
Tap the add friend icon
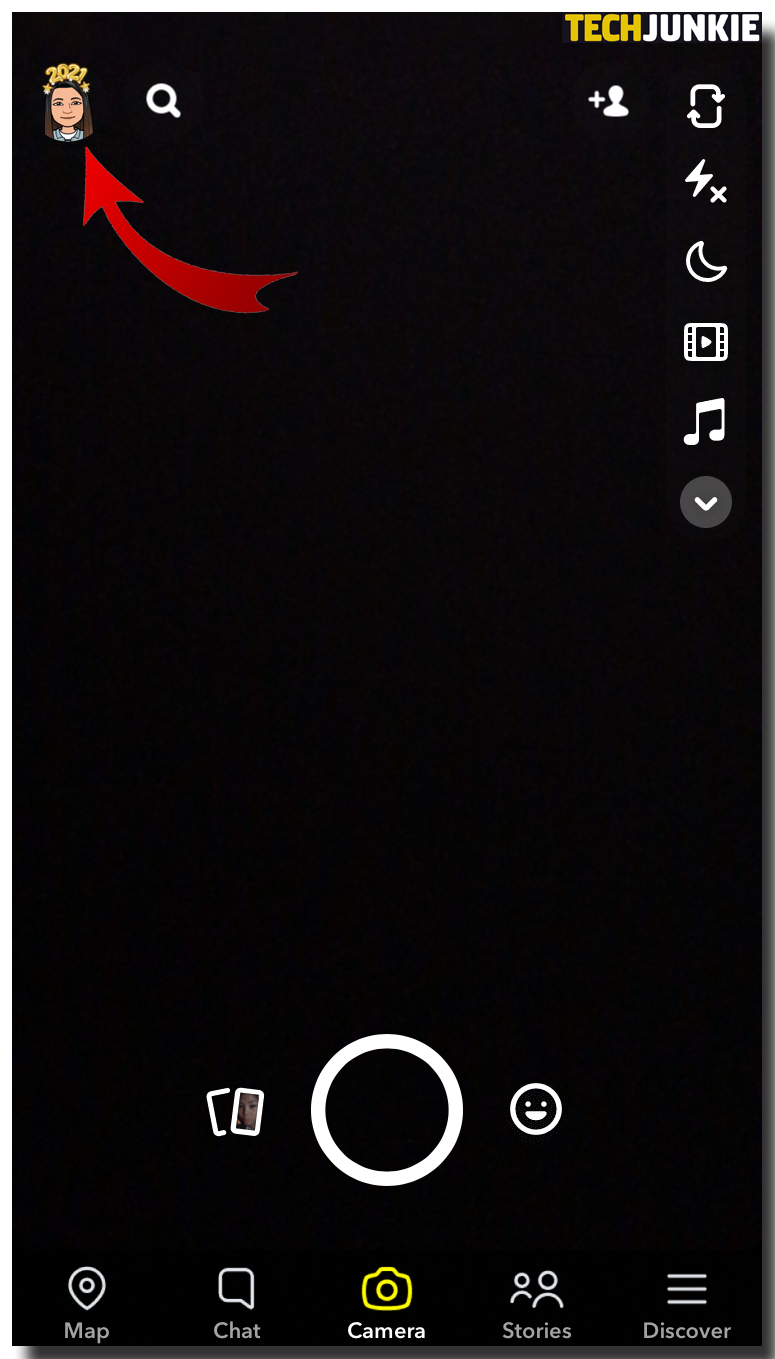608,101
